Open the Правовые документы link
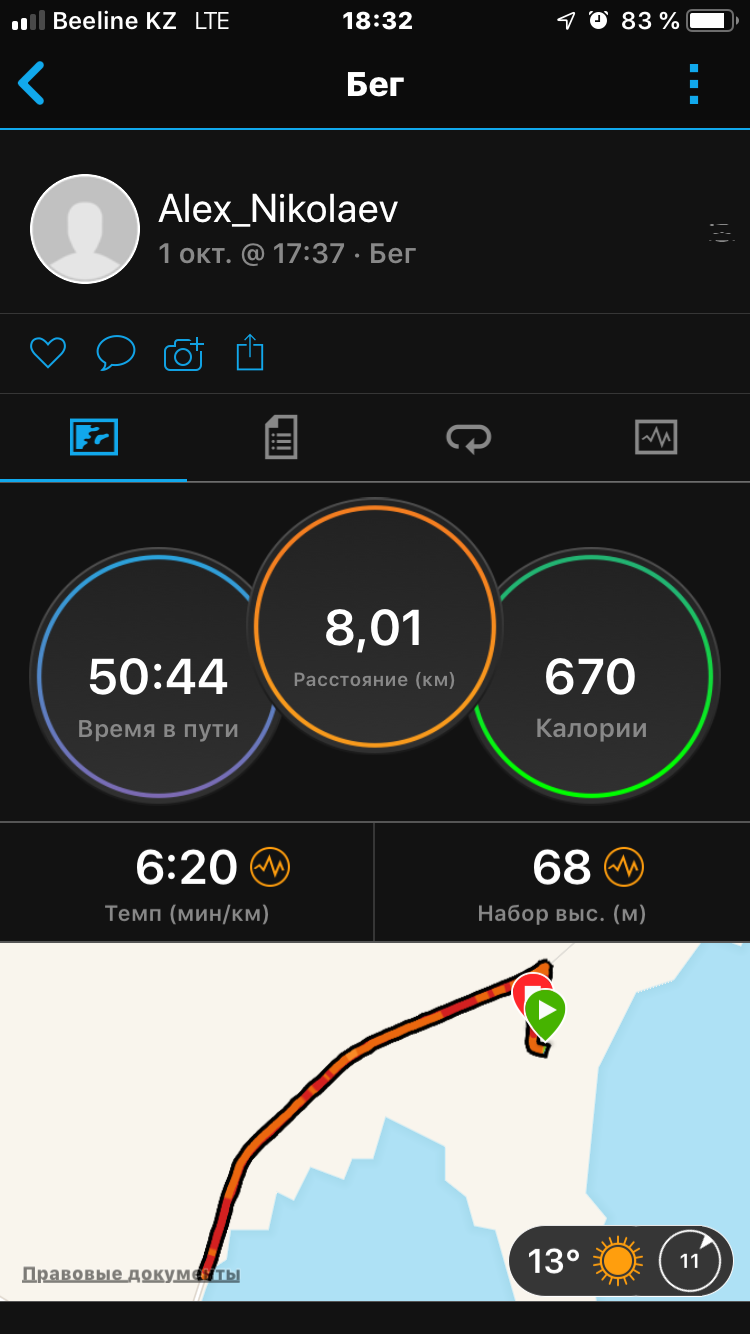Viewport: 750px width, 1334px height. (131, 1274)
